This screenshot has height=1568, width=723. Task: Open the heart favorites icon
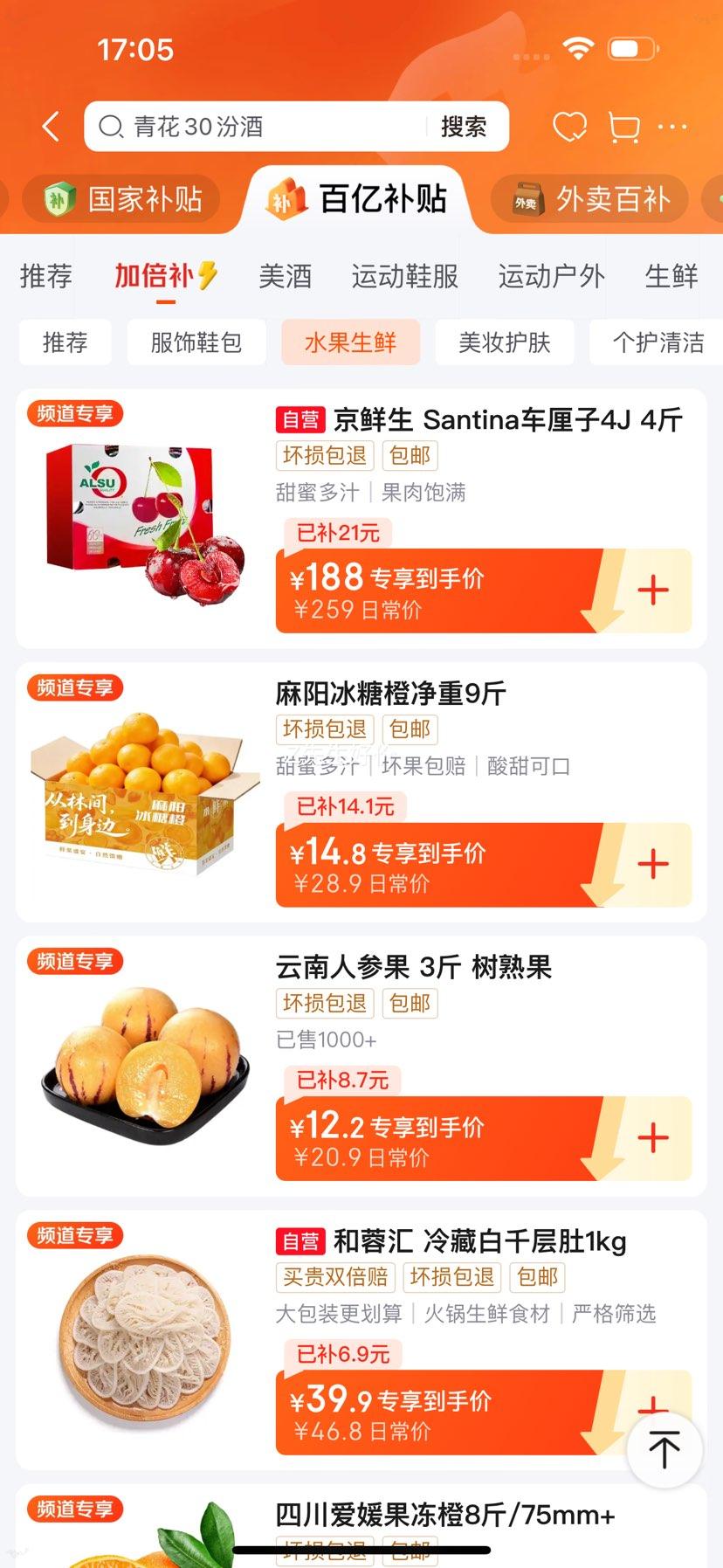(570, 127)
